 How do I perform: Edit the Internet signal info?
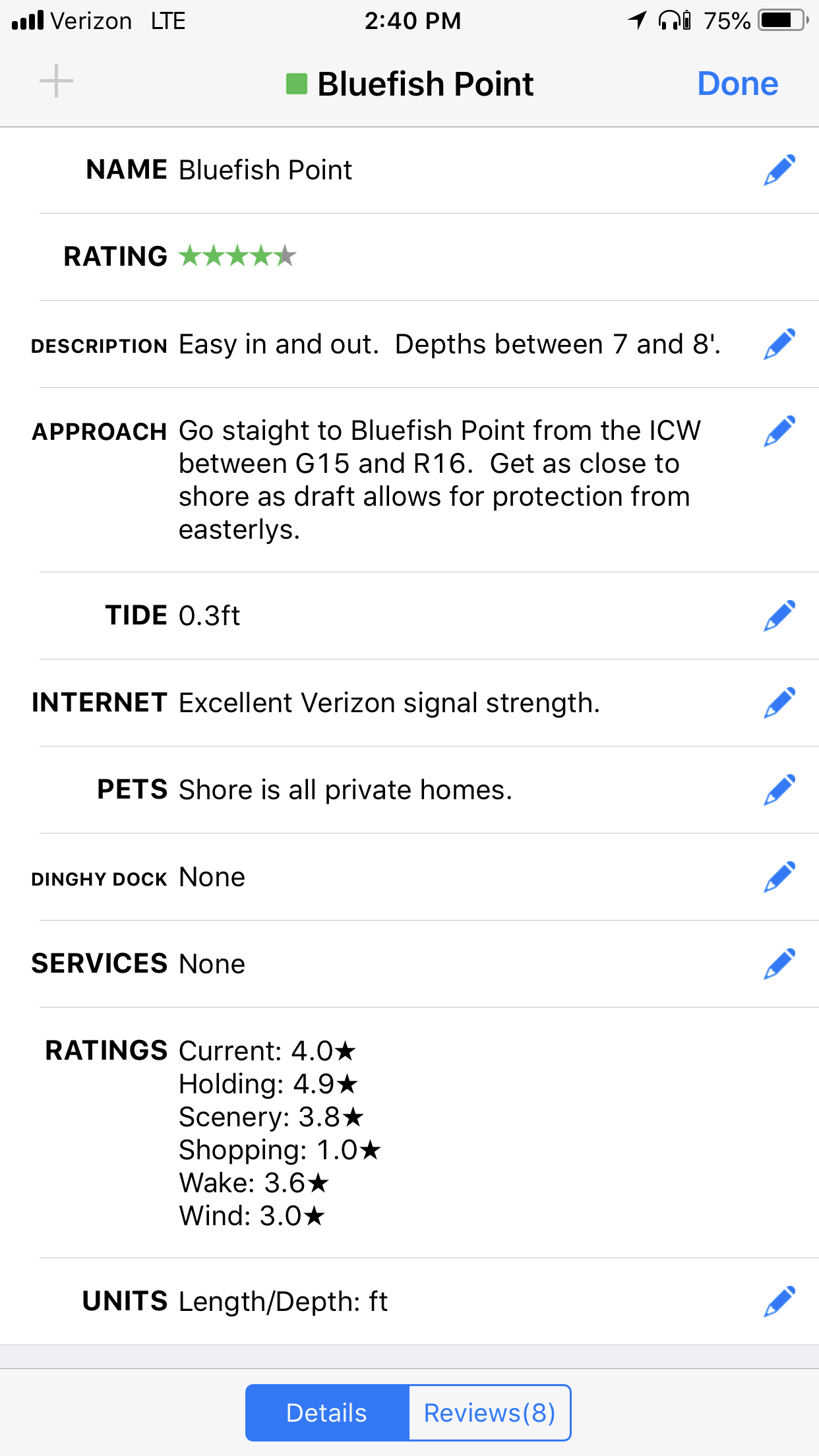tap(779, 703)
